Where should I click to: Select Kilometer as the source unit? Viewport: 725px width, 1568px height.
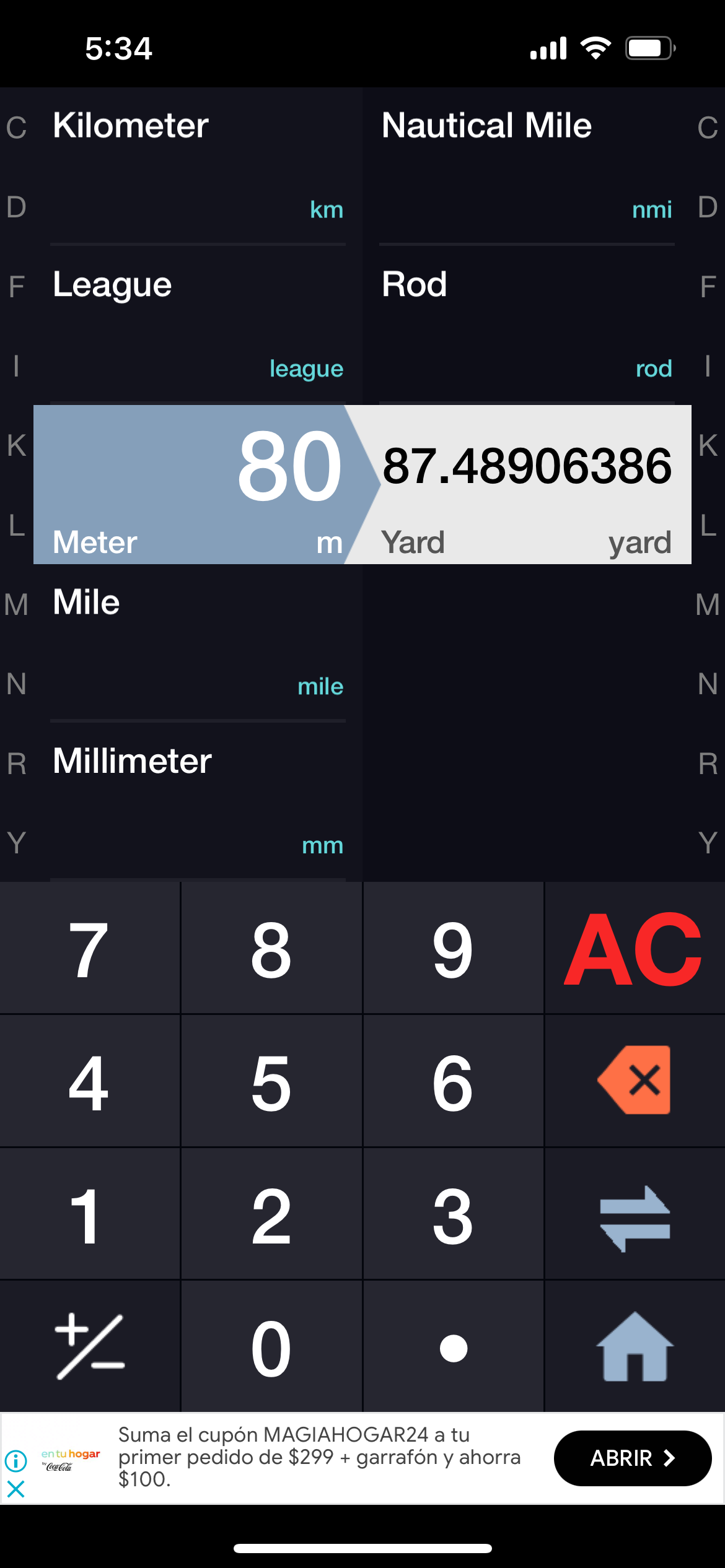pos(197,164)
